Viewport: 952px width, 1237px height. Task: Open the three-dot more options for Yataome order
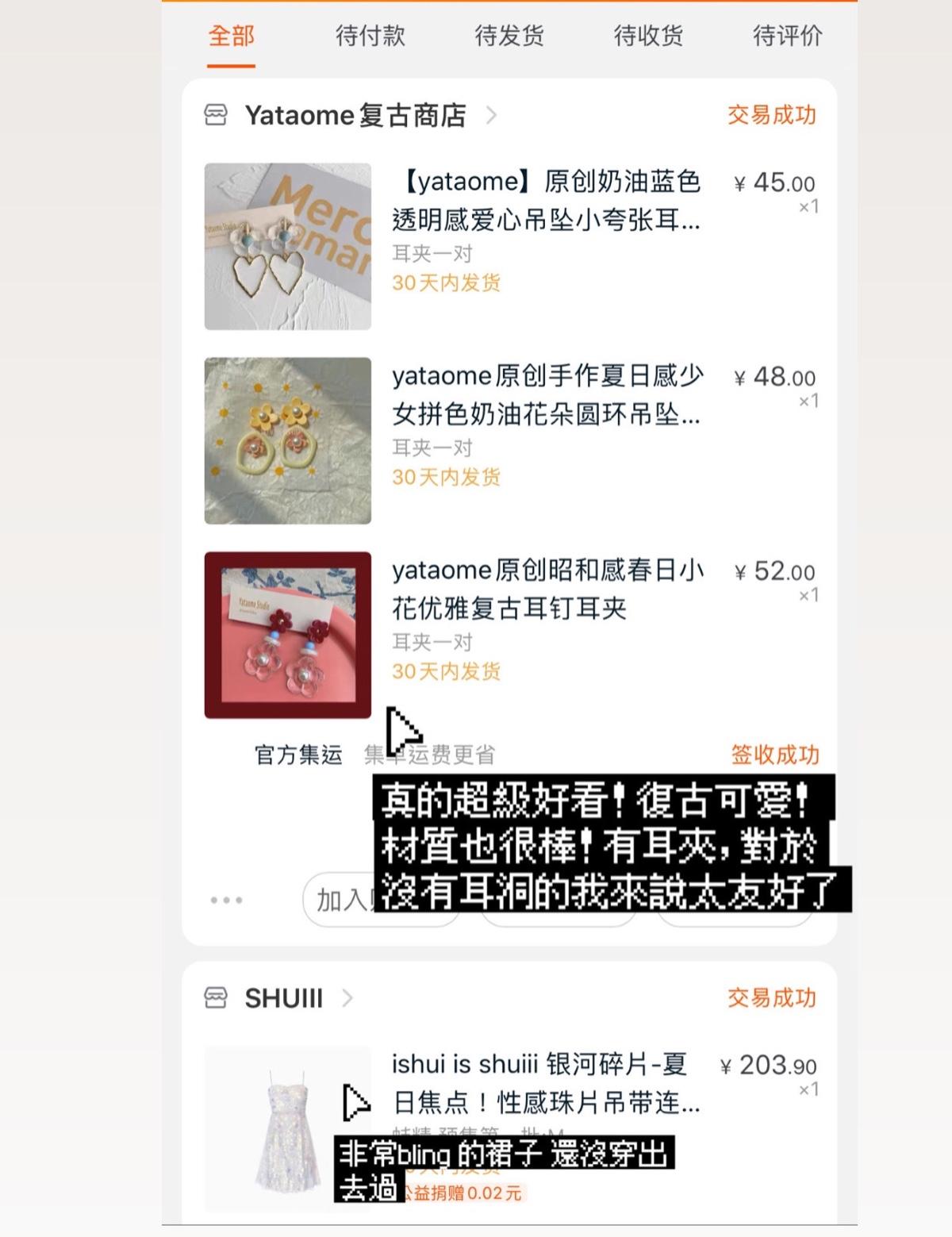(x=226, y=901)
